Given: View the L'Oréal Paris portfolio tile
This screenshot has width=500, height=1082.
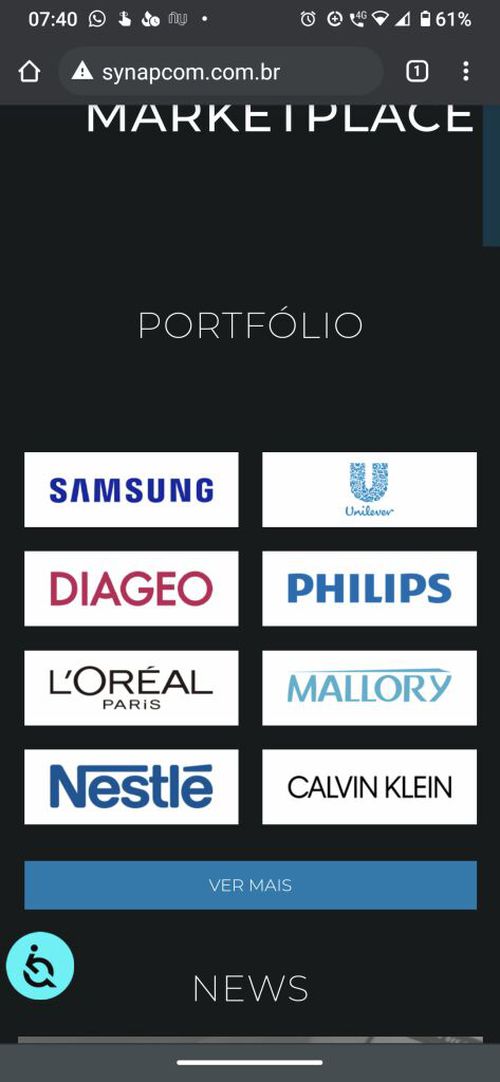Looking at the screenshot, I should click(131, 688).
